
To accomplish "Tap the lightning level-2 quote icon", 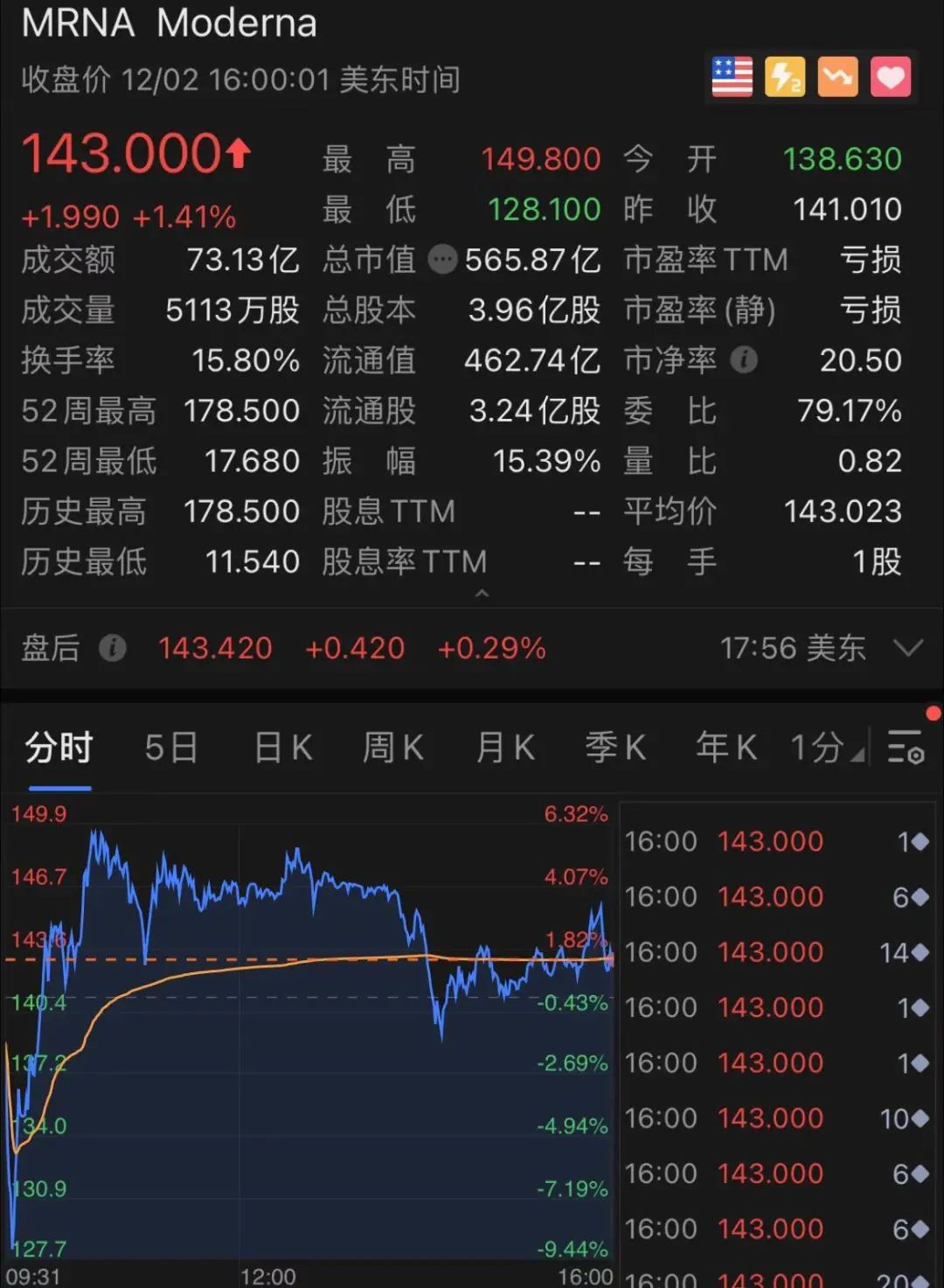I will coord(785,77).
